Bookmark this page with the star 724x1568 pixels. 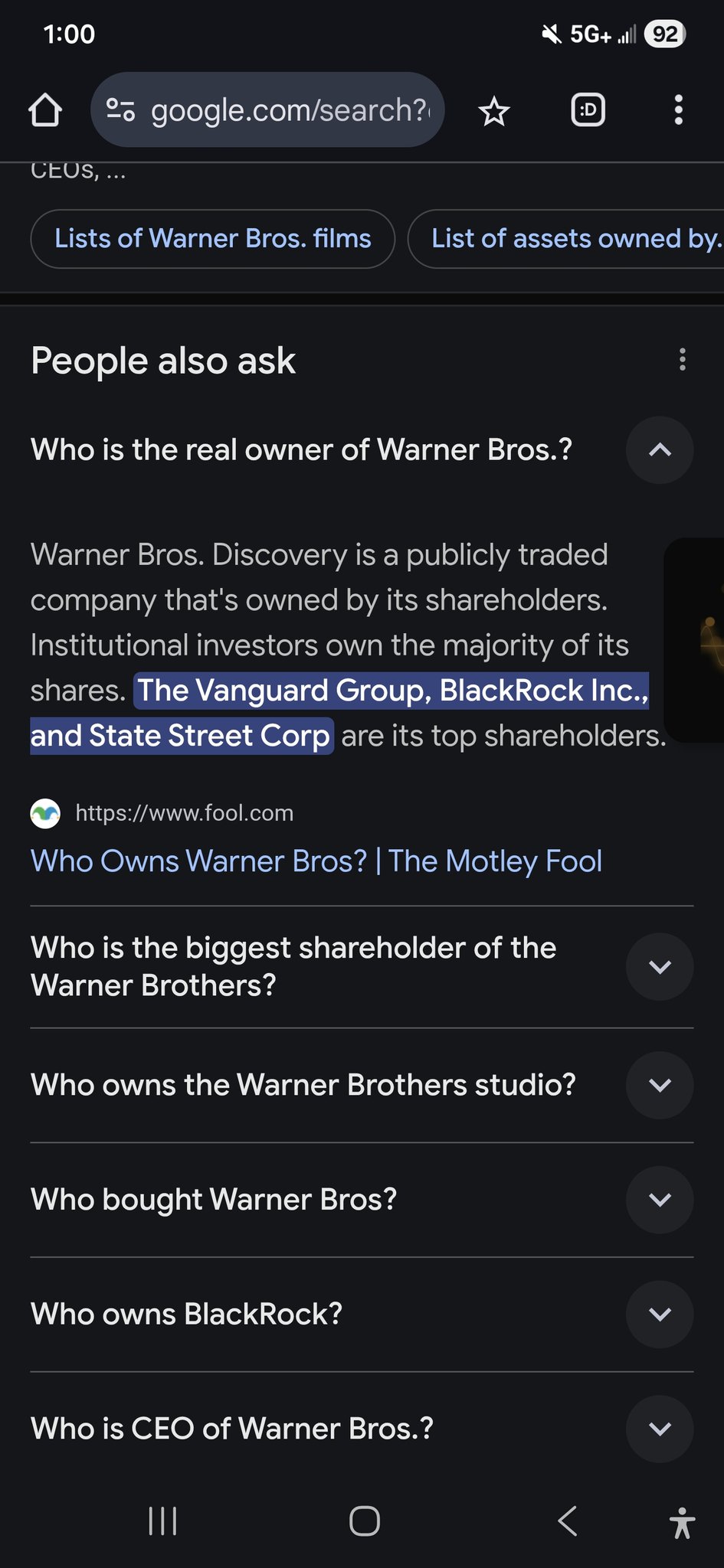click(x=494, y=112)
